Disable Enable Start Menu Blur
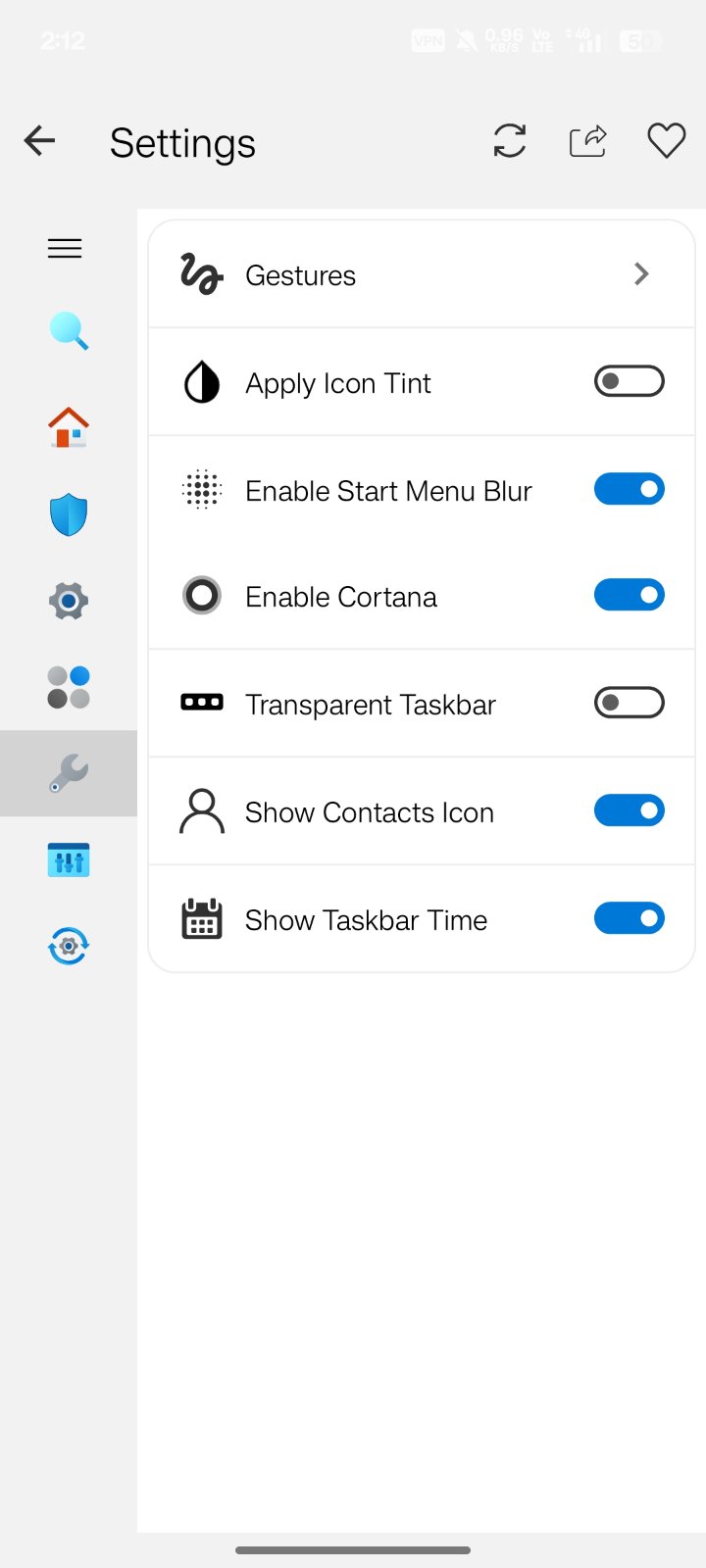The height and width of the screenshot is (1568, 706). pos(629,489)
